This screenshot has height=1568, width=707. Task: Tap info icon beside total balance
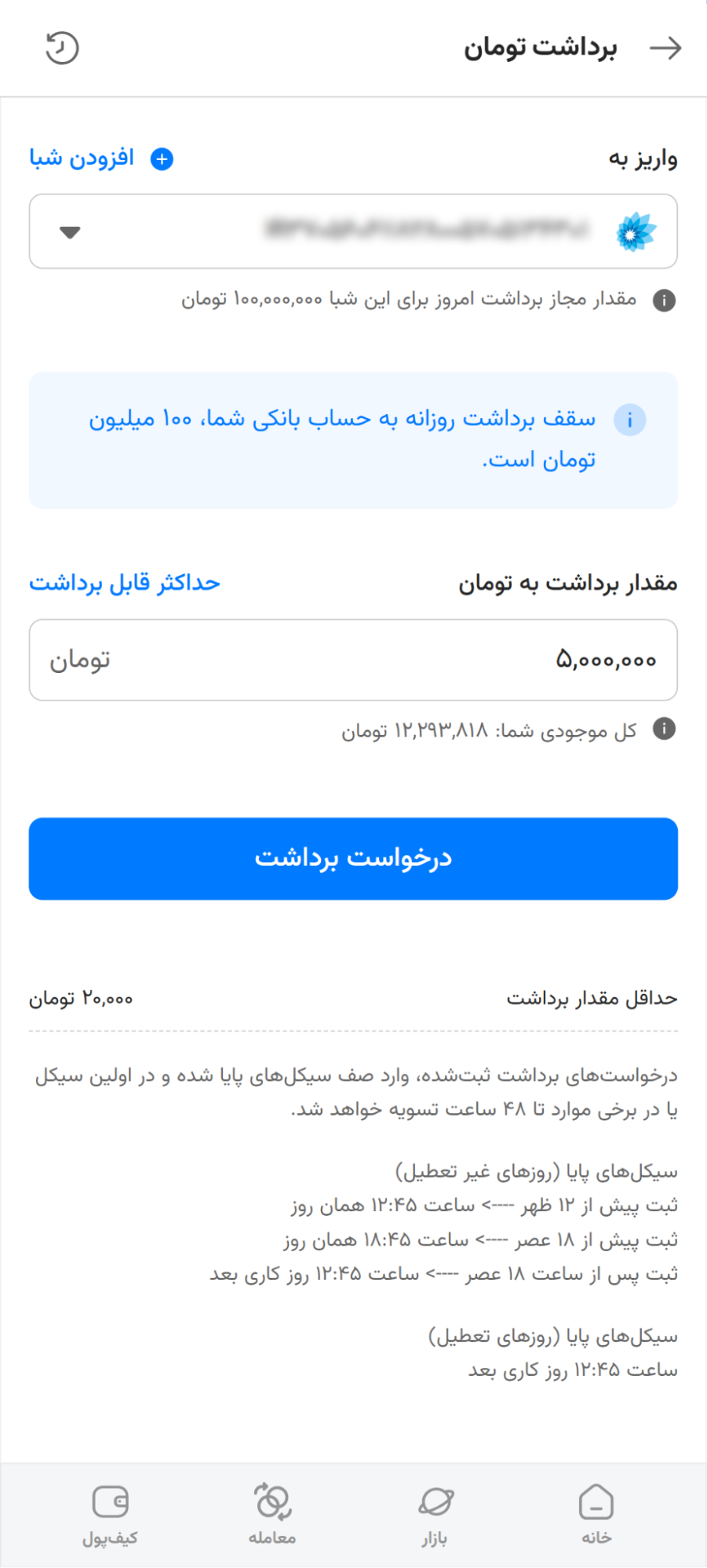coord(664,729)
